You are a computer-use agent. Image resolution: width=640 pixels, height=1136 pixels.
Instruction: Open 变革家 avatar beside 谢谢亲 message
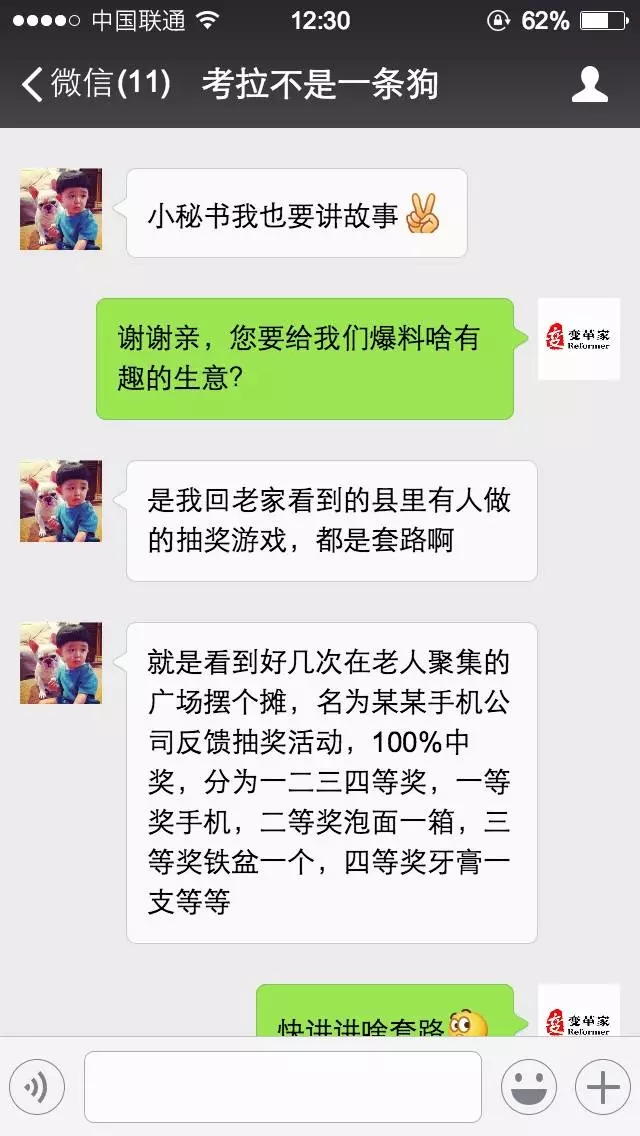tap(578, 339)
